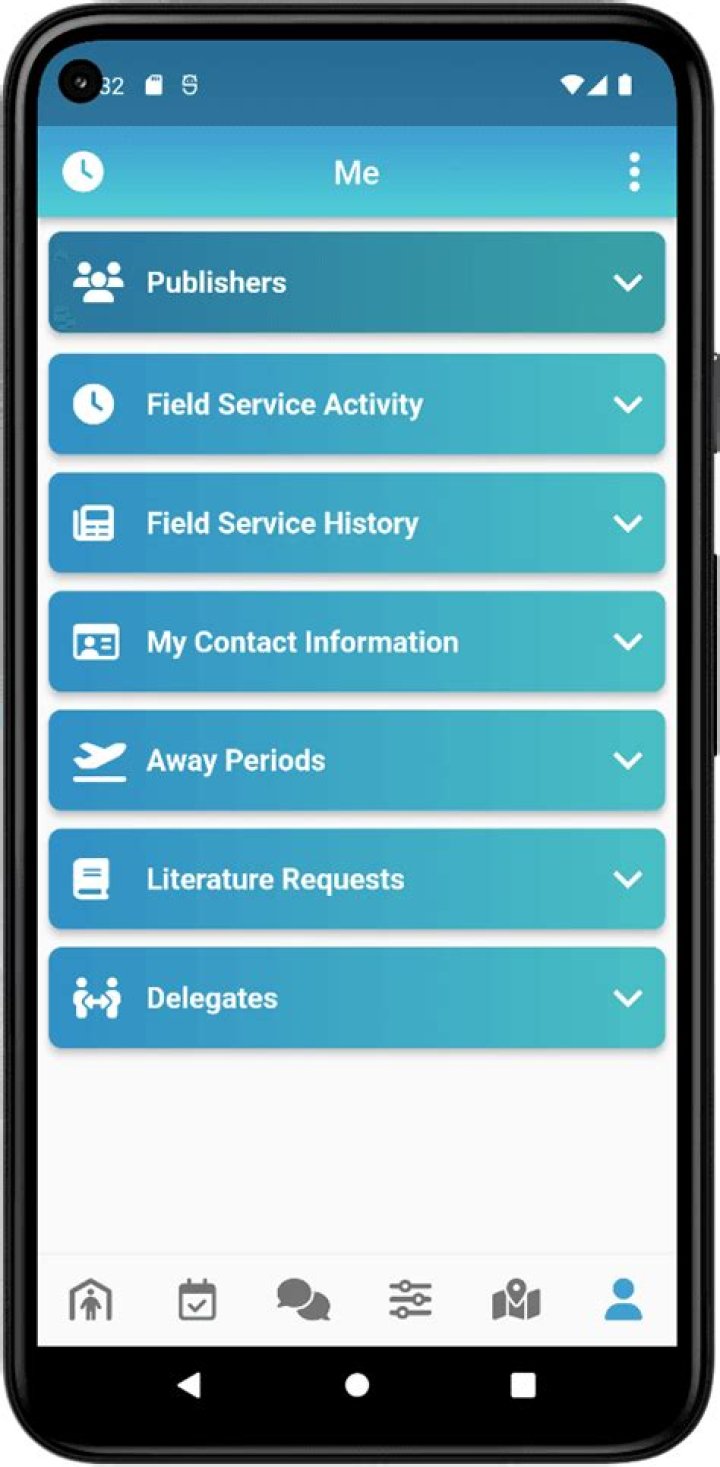Switch to the calendar schedule tab
Viewport: 720px width, 1467px height.
(x=197, y=1301)
